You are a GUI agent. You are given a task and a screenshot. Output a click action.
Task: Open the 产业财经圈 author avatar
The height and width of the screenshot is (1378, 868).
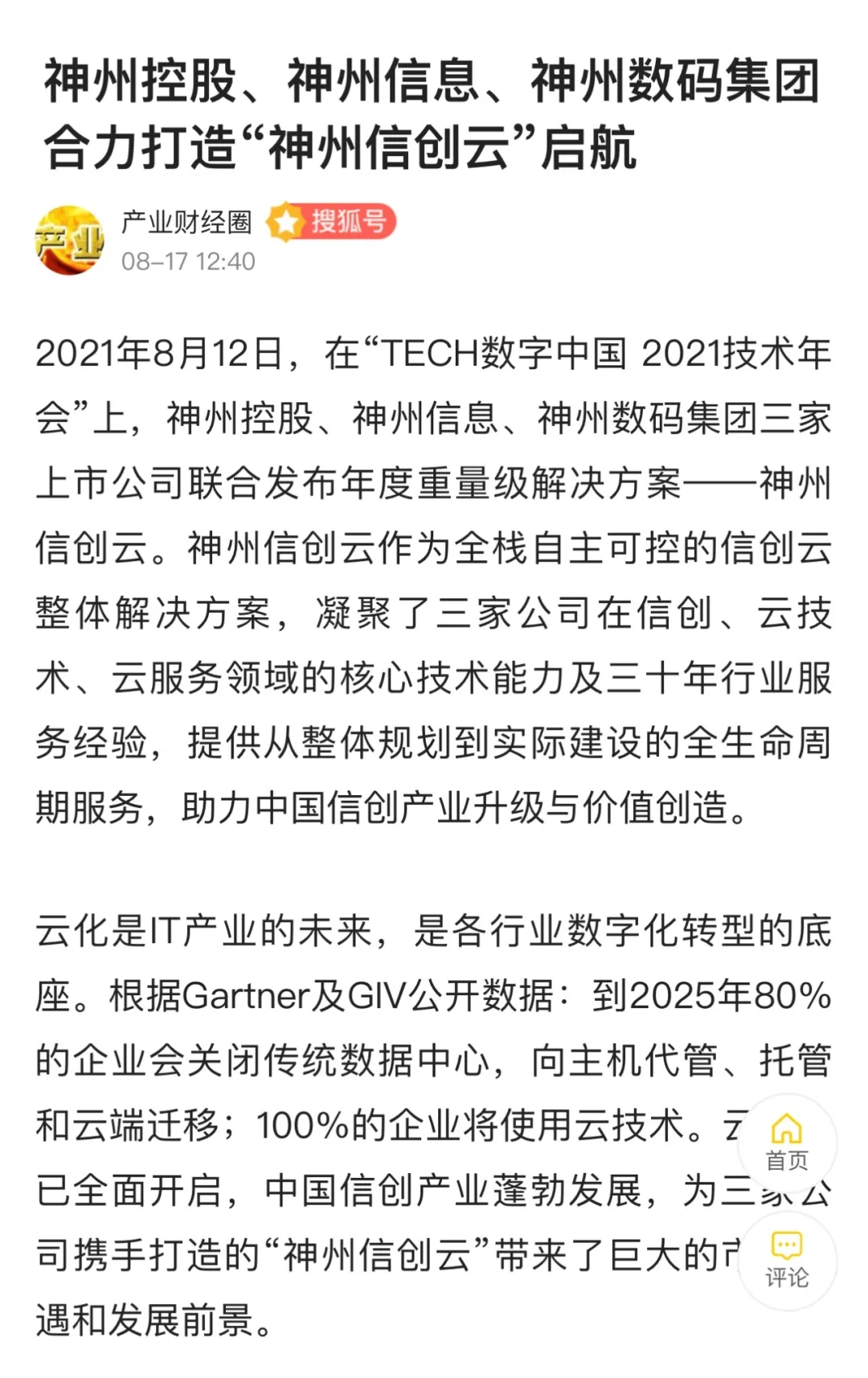tap(69, 240)
